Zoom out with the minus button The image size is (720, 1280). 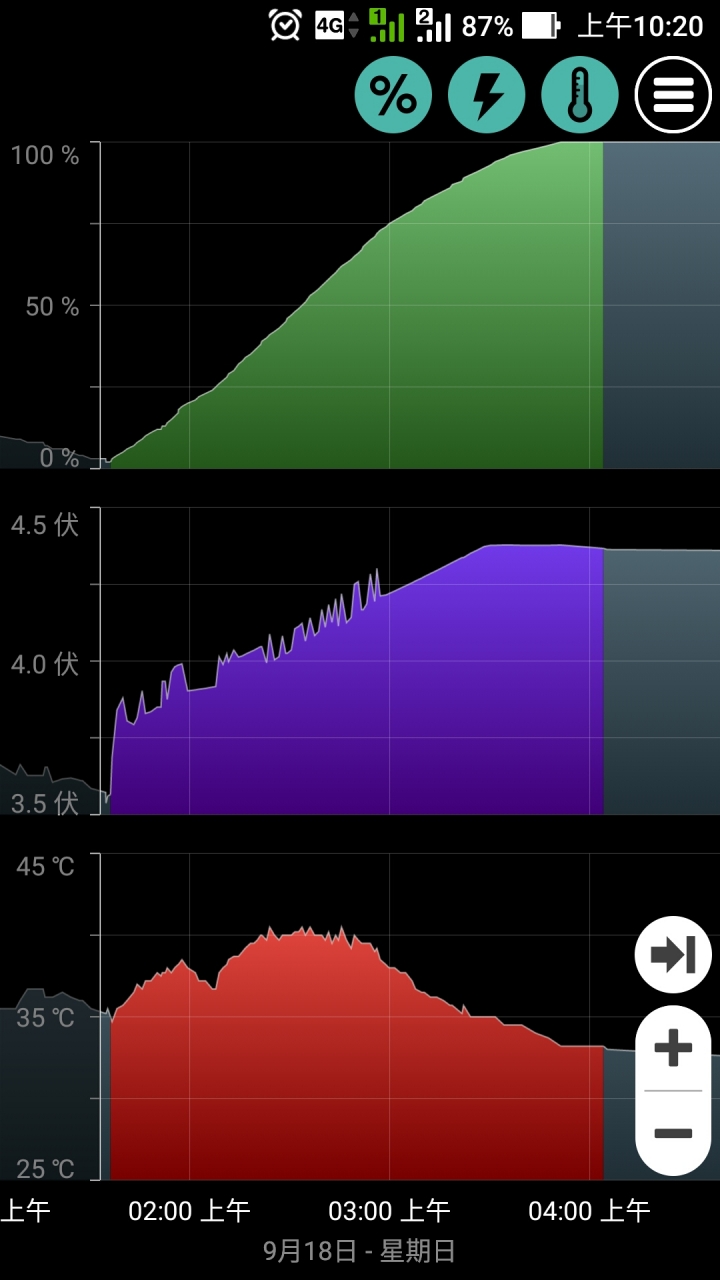click(673, 1133)
